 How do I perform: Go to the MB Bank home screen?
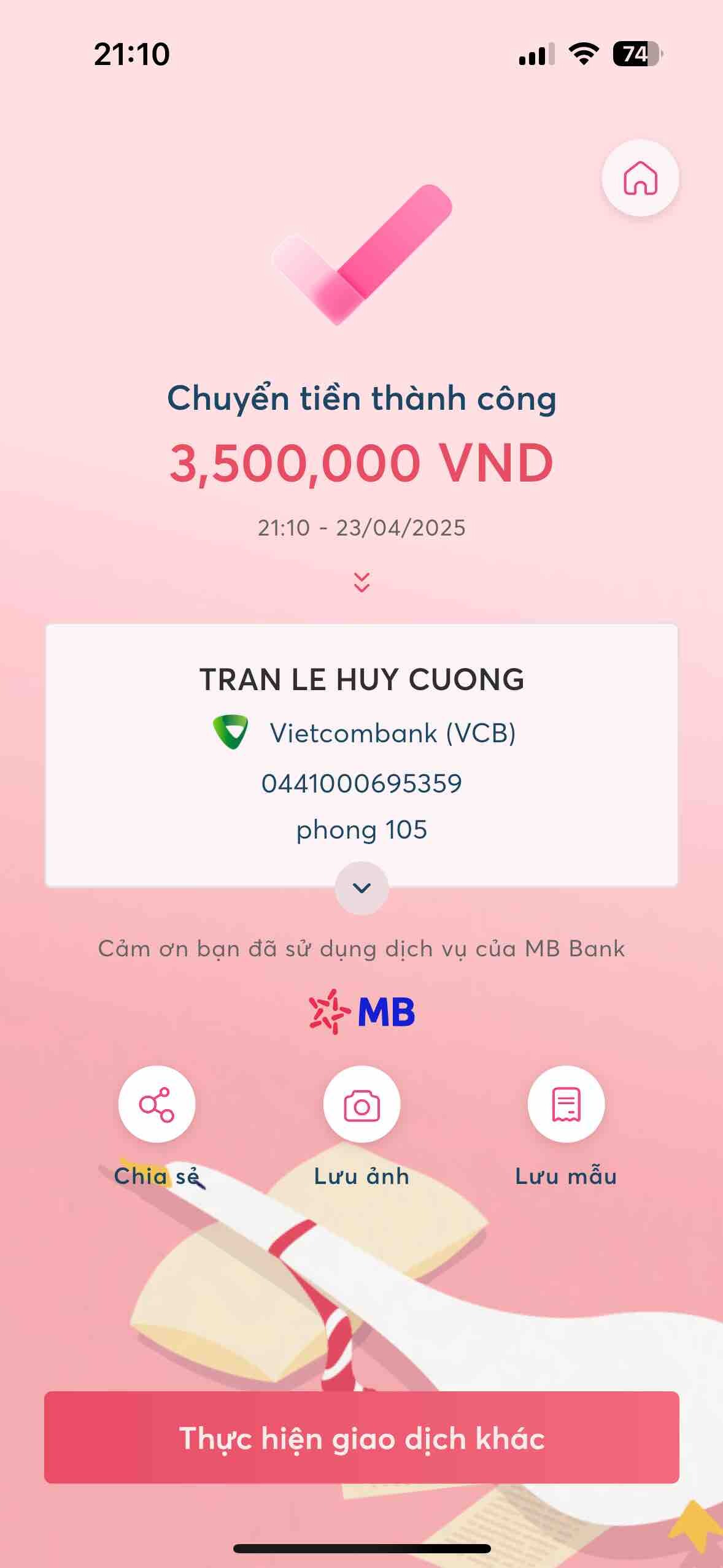tap(640, 178)
